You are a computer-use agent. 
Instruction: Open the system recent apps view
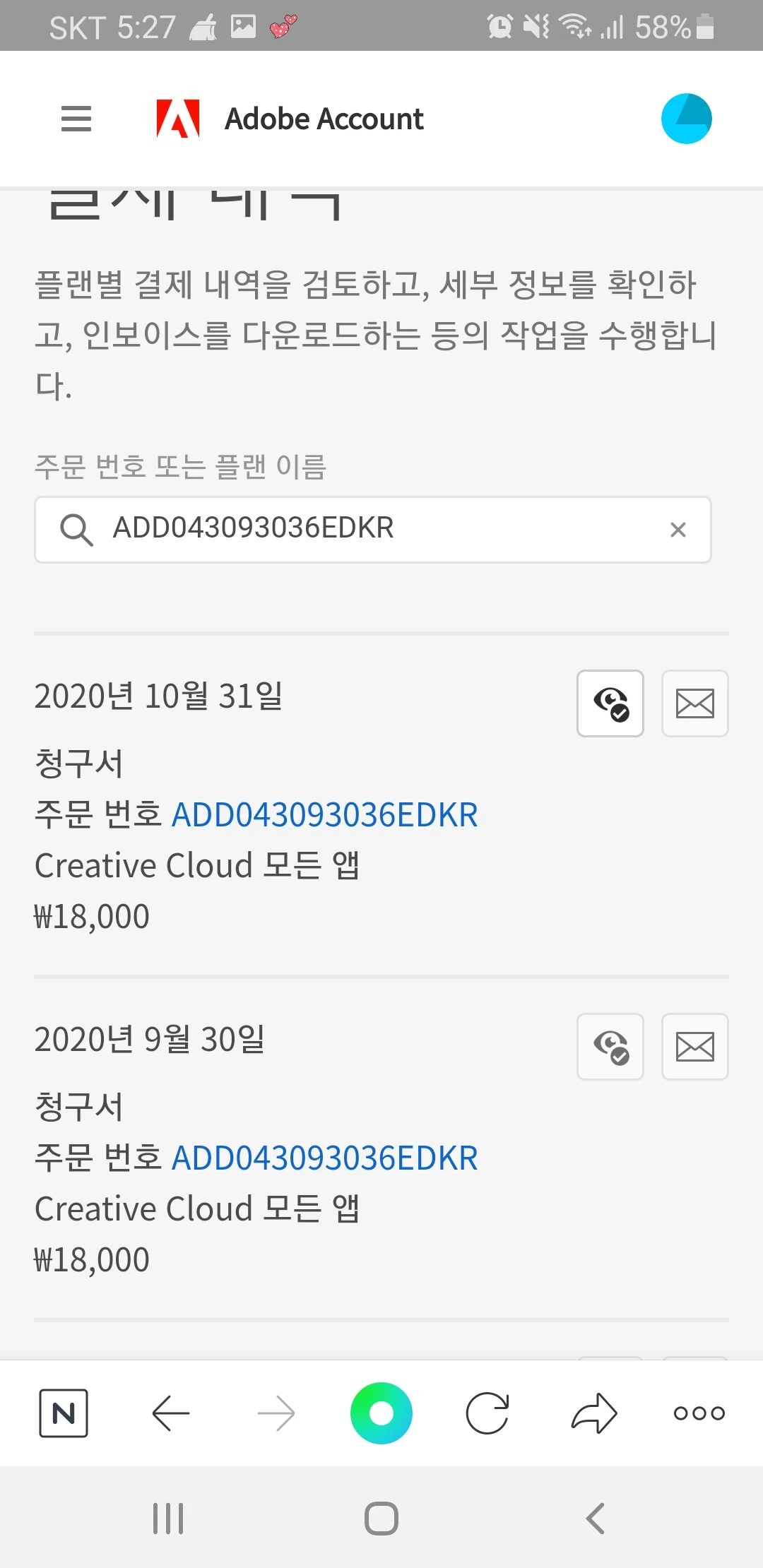pos(168,1518)
